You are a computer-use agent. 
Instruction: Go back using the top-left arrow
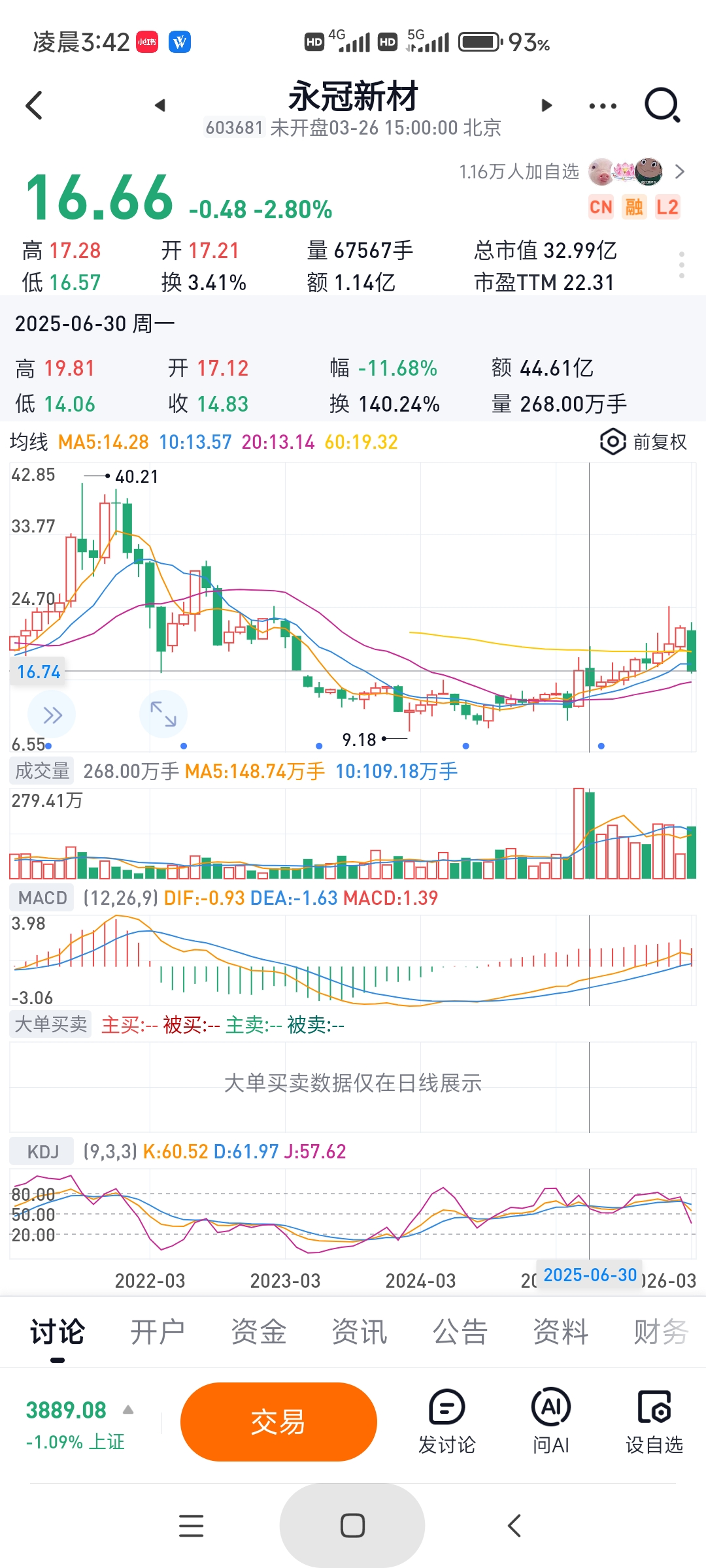(x=34, y=105)
